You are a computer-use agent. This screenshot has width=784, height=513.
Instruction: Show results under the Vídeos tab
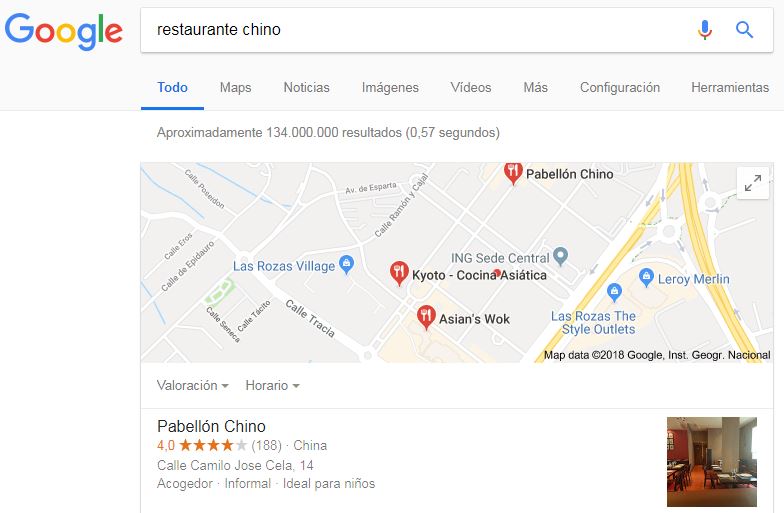470,87
